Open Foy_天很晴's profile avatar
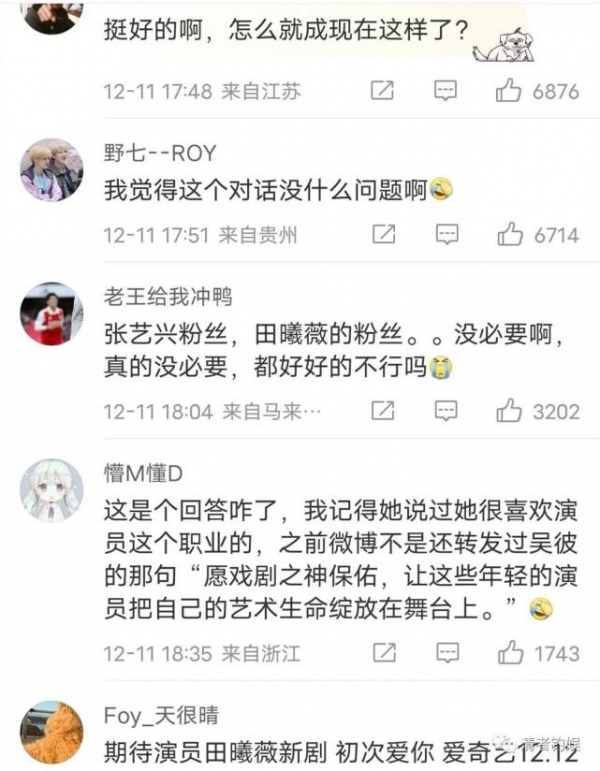600x771 pixels. click(51, 733)
